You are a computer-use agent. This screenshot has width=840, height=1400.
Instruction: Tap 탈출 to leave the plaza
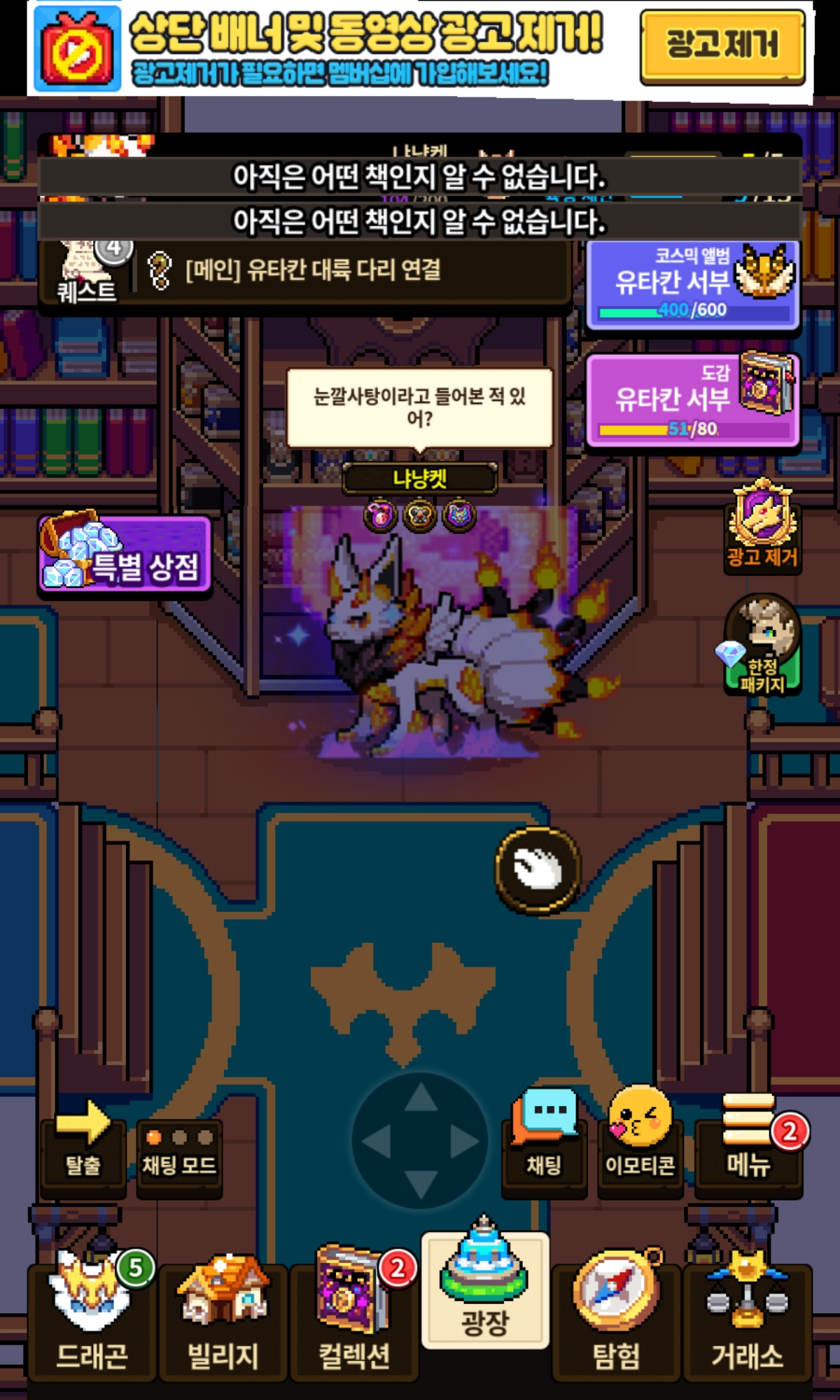click(x=83, y=1144)
